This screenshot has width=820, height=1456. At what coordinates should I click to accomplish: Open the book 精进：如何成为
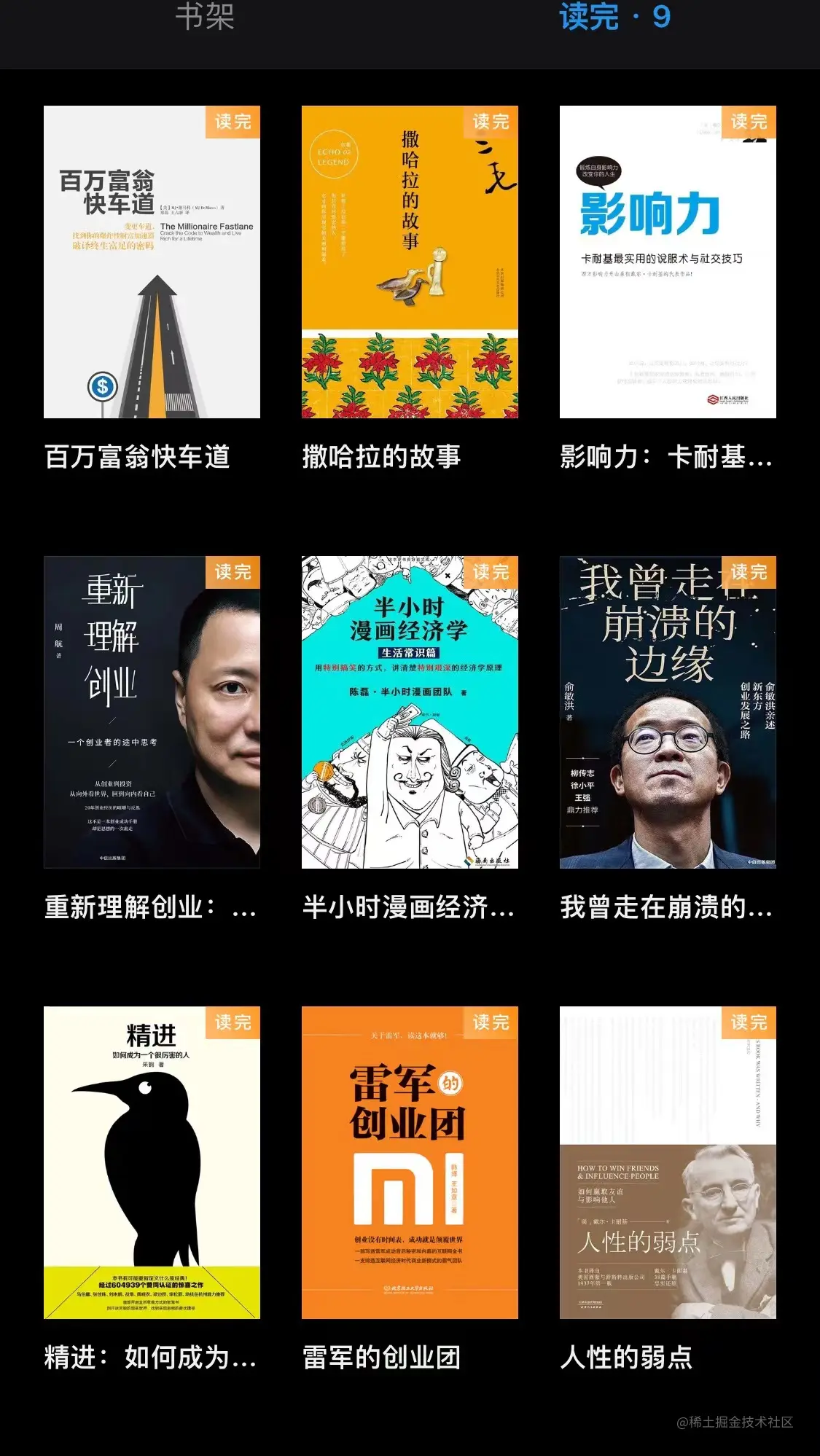[152, 1163]
